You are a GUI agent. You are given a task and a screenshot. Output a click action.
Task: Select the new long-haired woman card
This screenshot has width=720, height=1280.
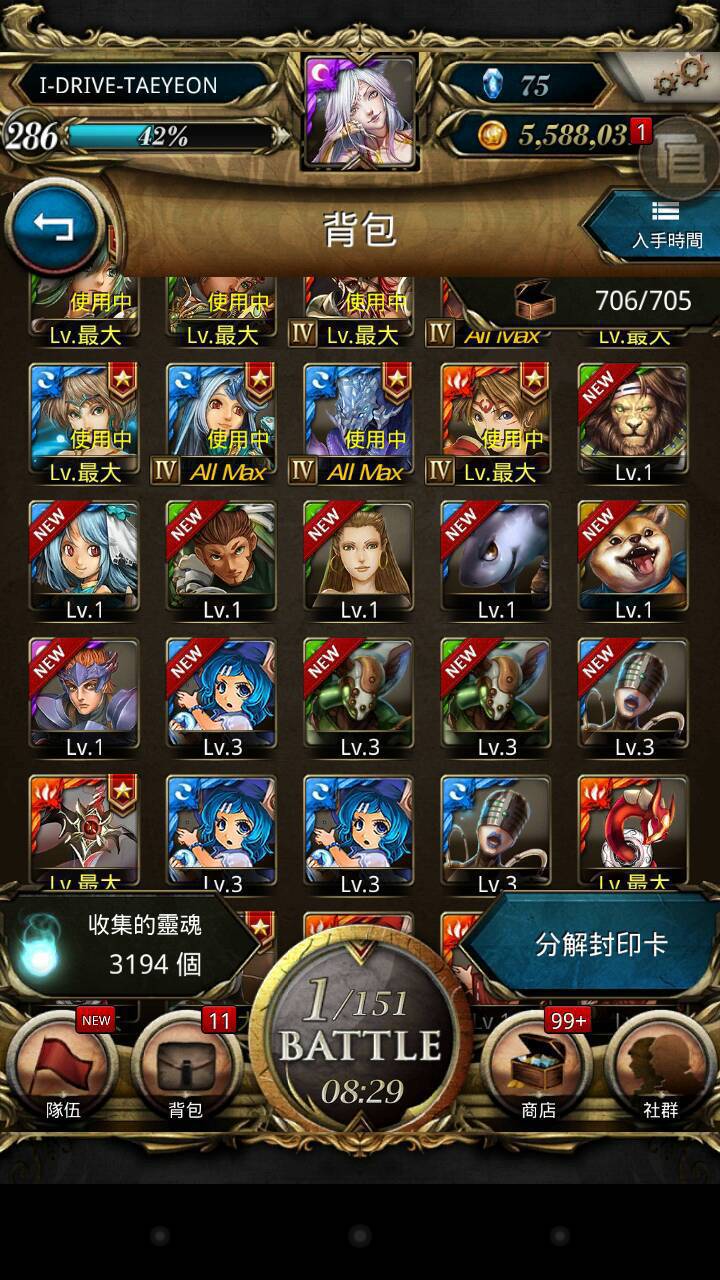(359, 562)
